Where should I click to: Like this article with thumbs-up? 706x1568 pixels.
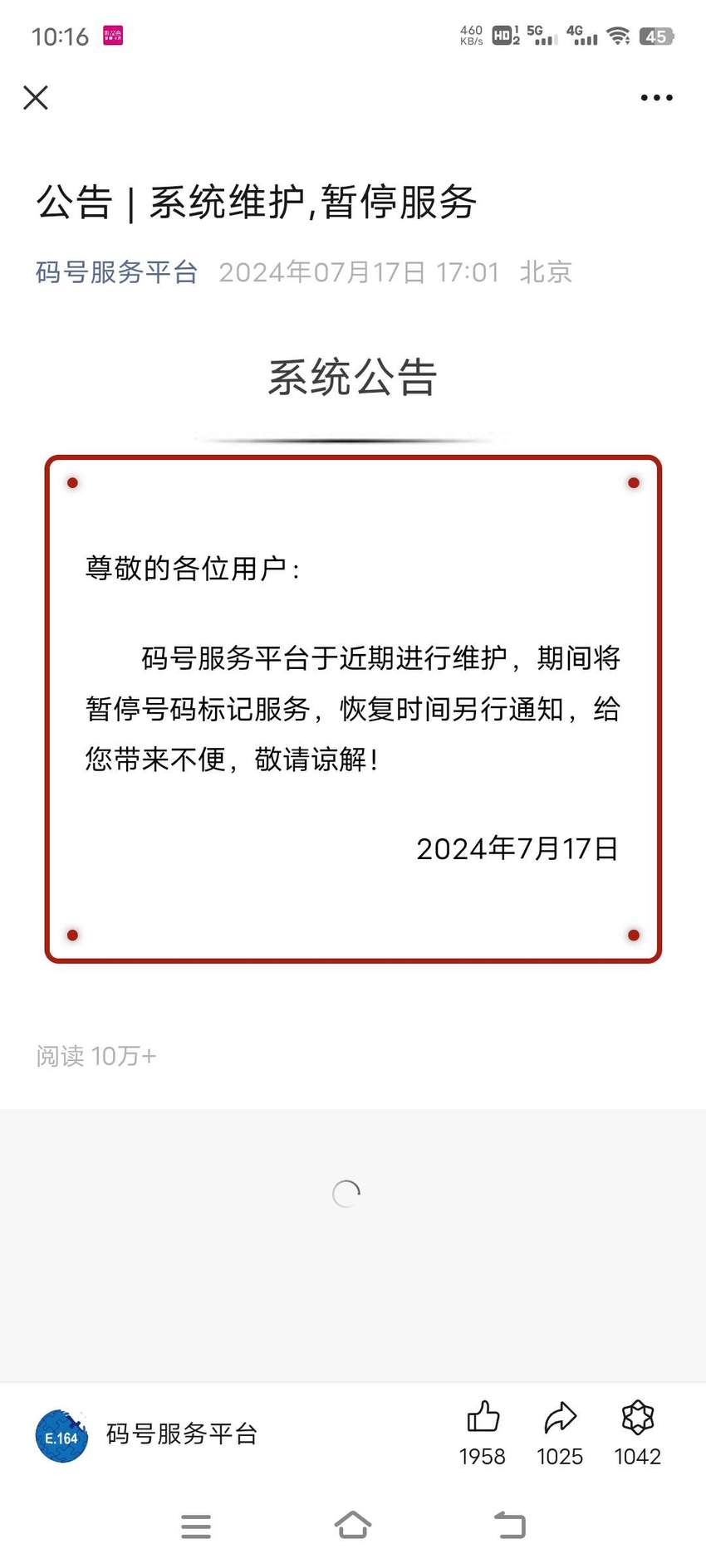(x=483, y=1433)
